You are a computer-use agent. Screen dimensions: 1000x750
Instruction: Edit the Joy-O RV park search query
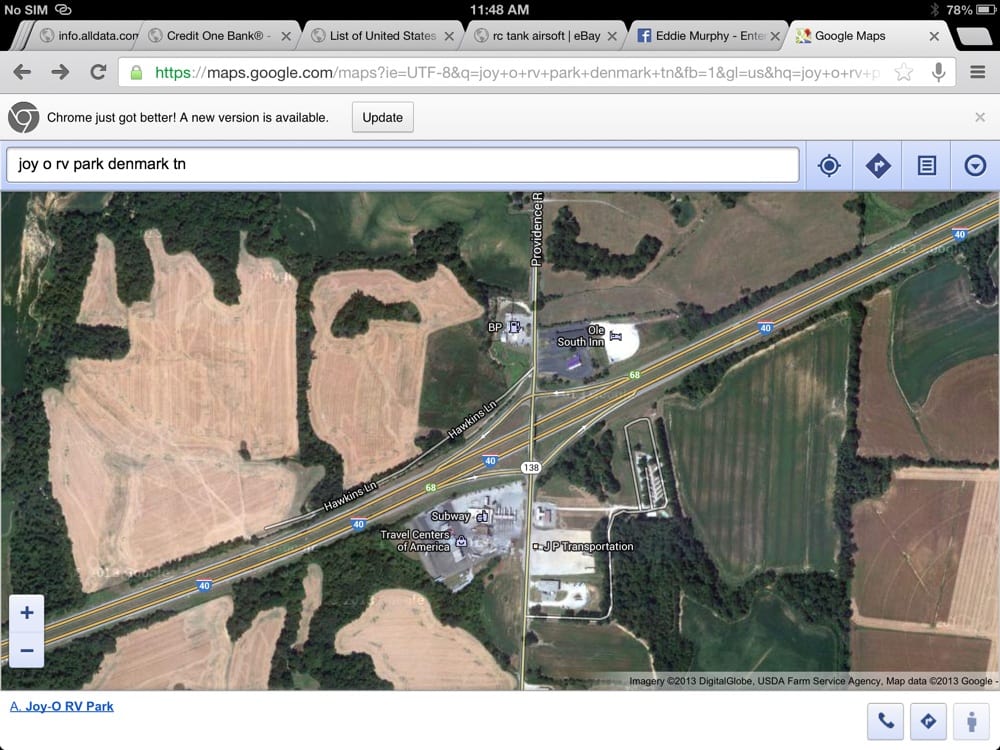[400, 165]
